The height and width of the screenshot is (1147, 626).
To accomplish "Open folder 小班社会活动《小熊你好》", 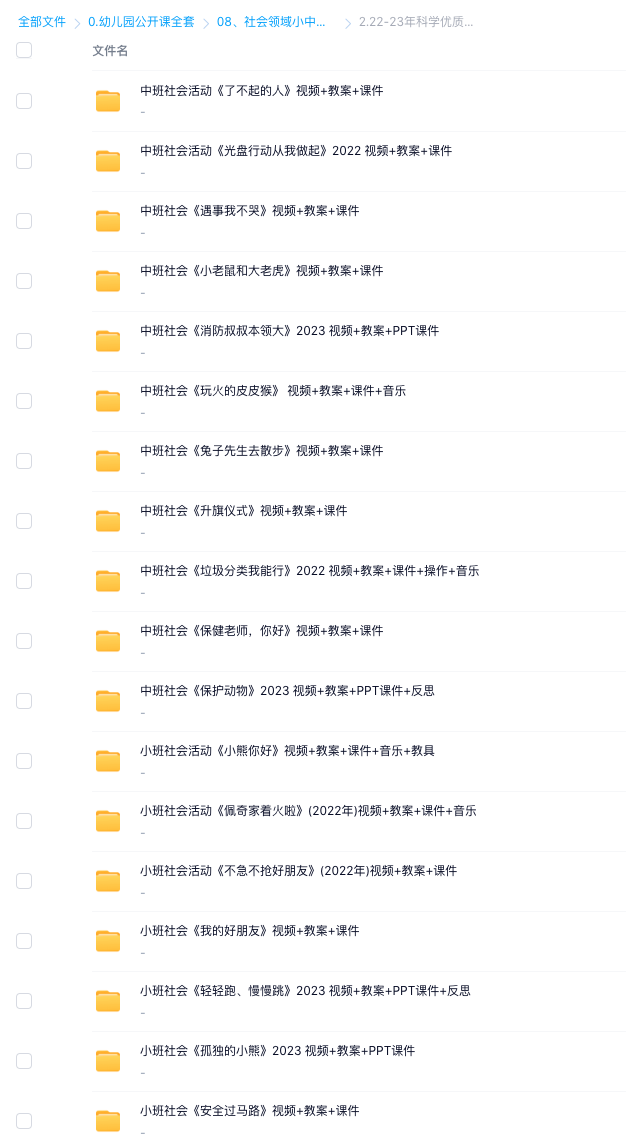I will tap(287, 751).
